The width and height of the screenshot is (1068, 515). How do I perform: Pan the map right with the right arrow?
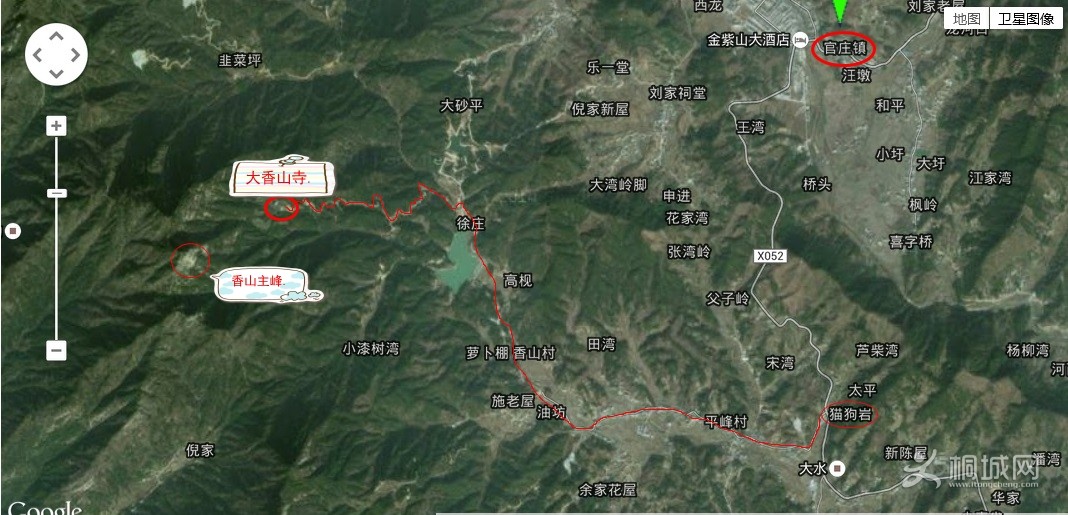click(75, 55)
